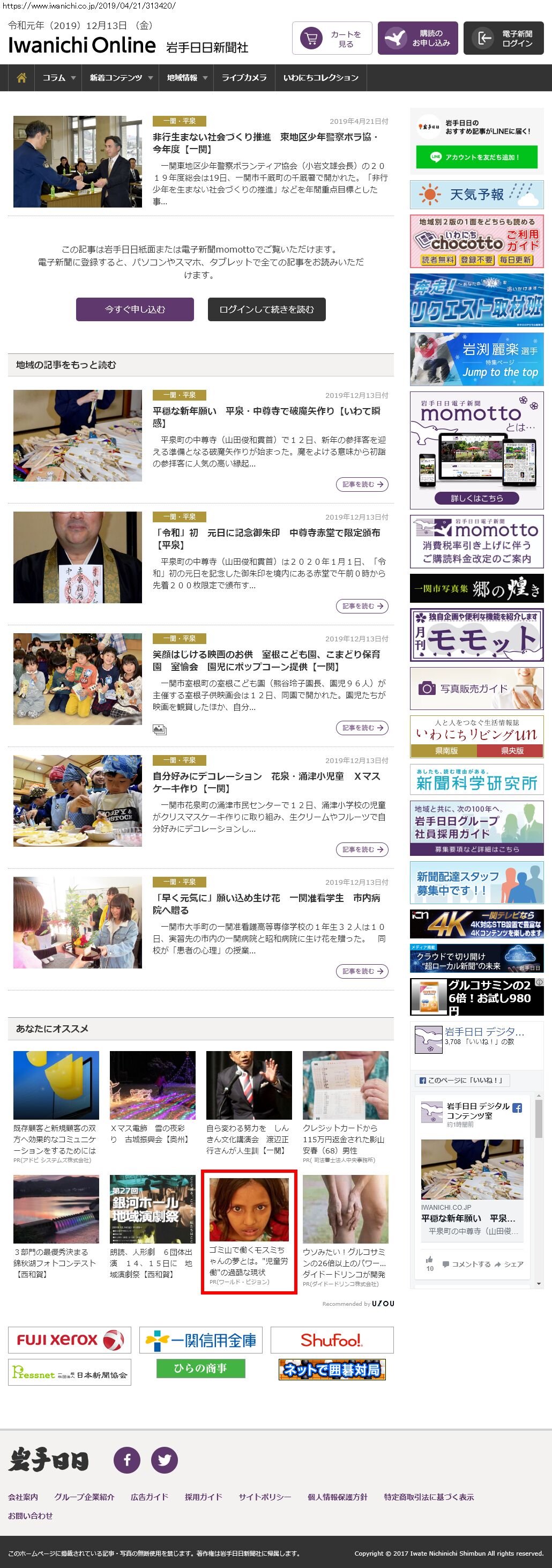Add LINE account via アカウントを友だち追加
This screenshot has height=1568, width=552.
point(476,157)
